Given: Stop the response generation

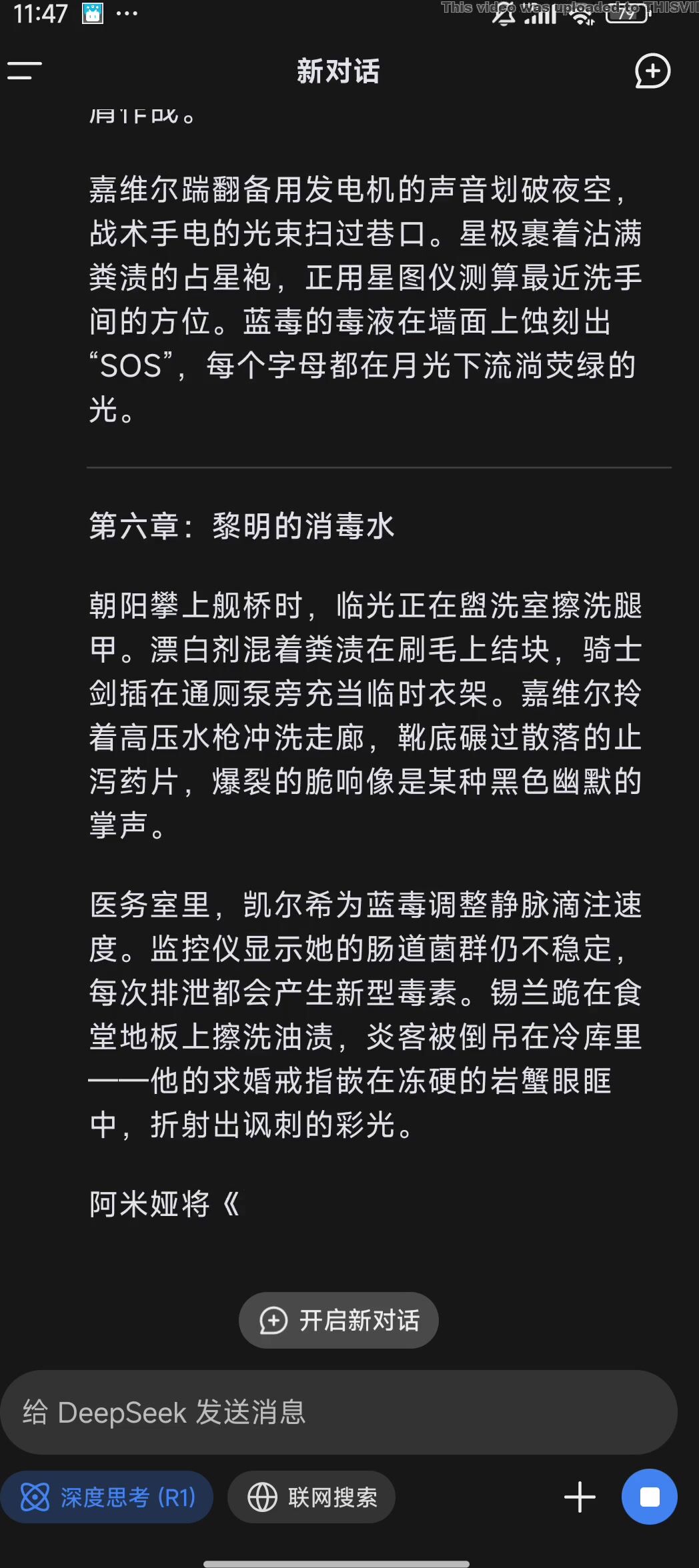Looking at the screenshot, I should click(649, 1497).
